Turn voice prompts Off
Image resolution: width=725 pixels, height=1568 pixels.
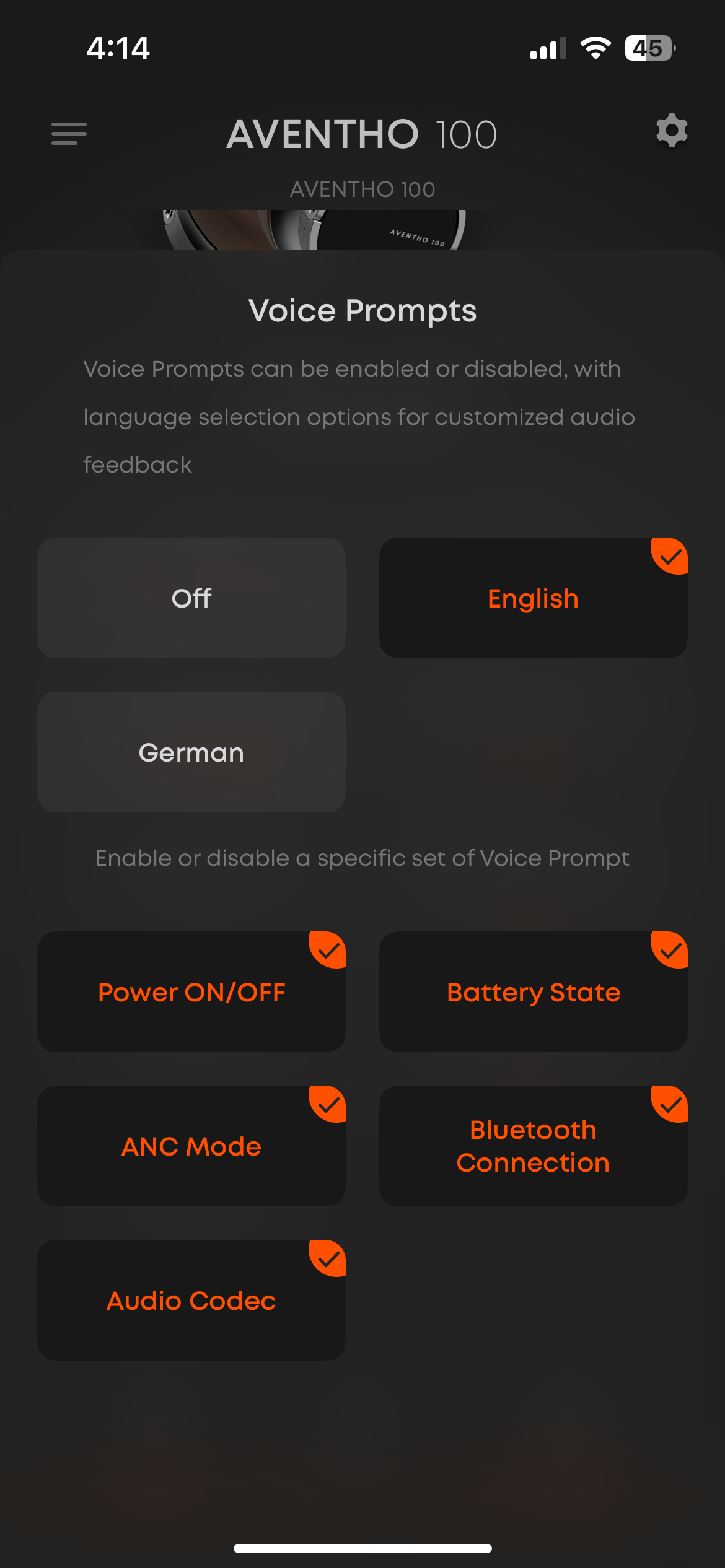click(191, 598)
